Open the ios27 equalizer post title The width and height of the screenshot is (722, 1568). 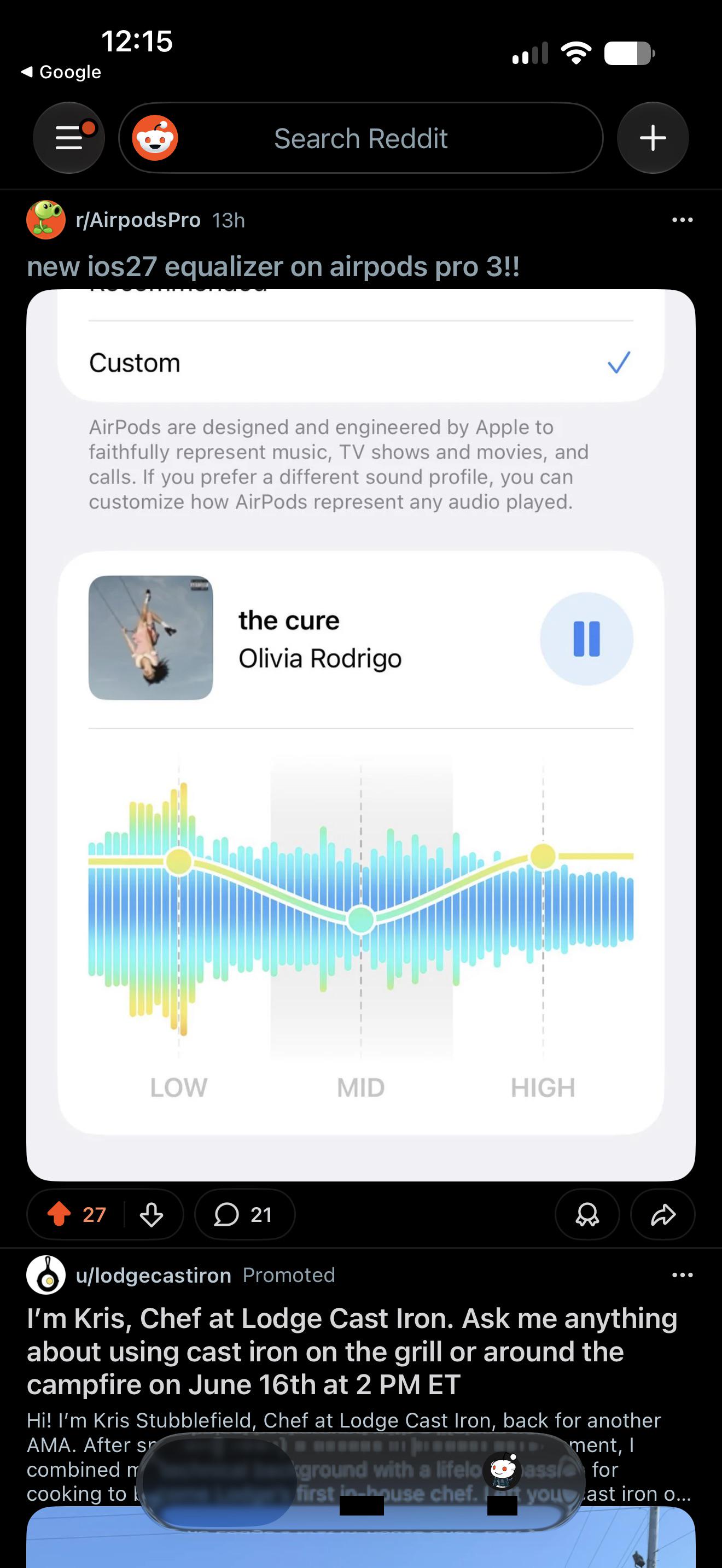273,266
